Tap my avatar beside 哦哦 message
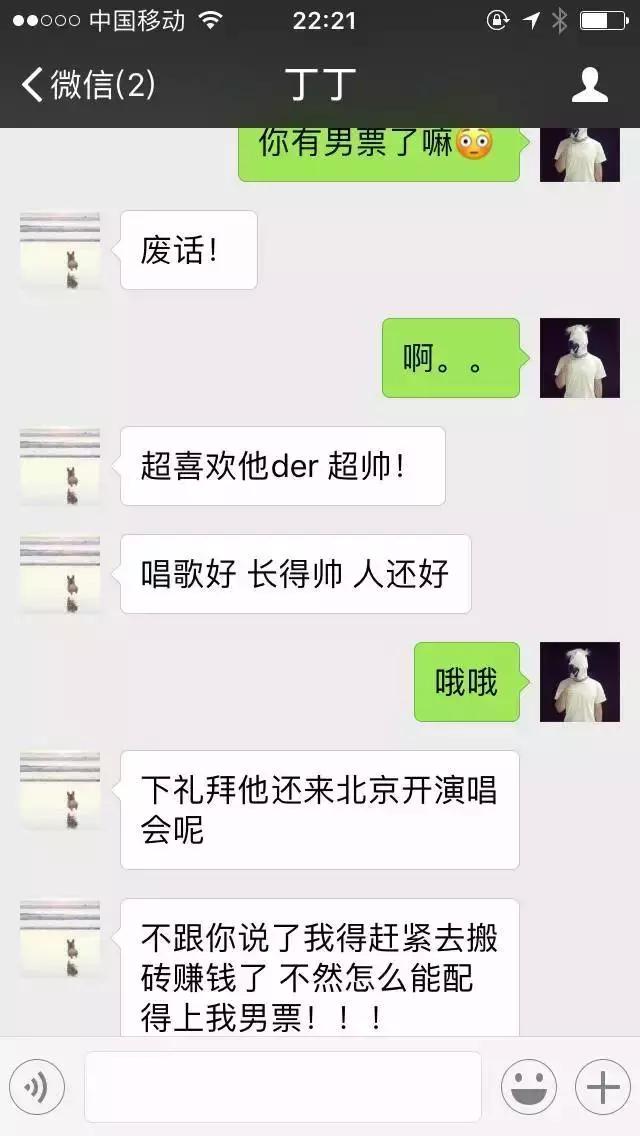The image size is (640, 1136). [579, 682]
